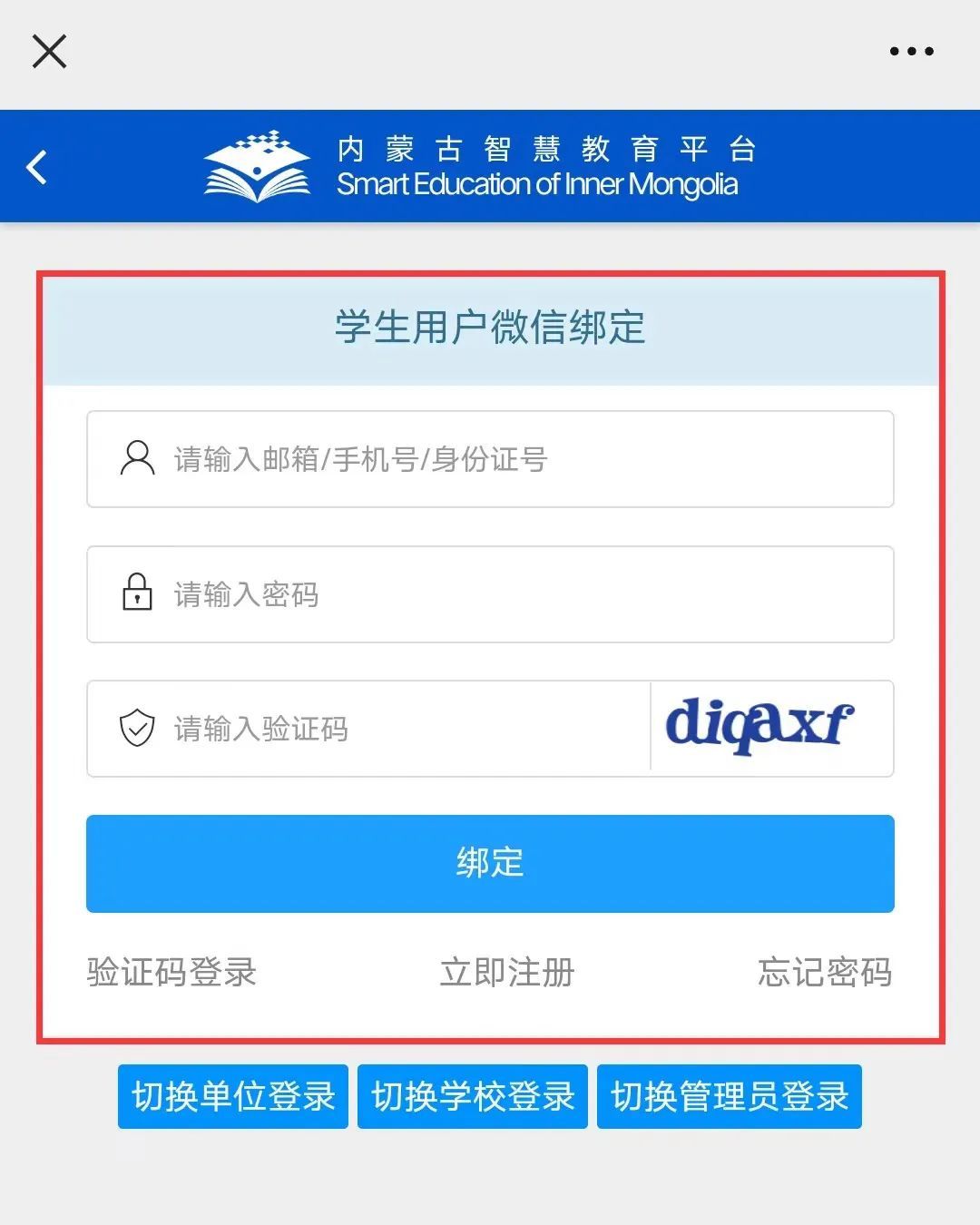Tap the blue 绑定 button
The image size is (980, 1225).
(490, 863)
